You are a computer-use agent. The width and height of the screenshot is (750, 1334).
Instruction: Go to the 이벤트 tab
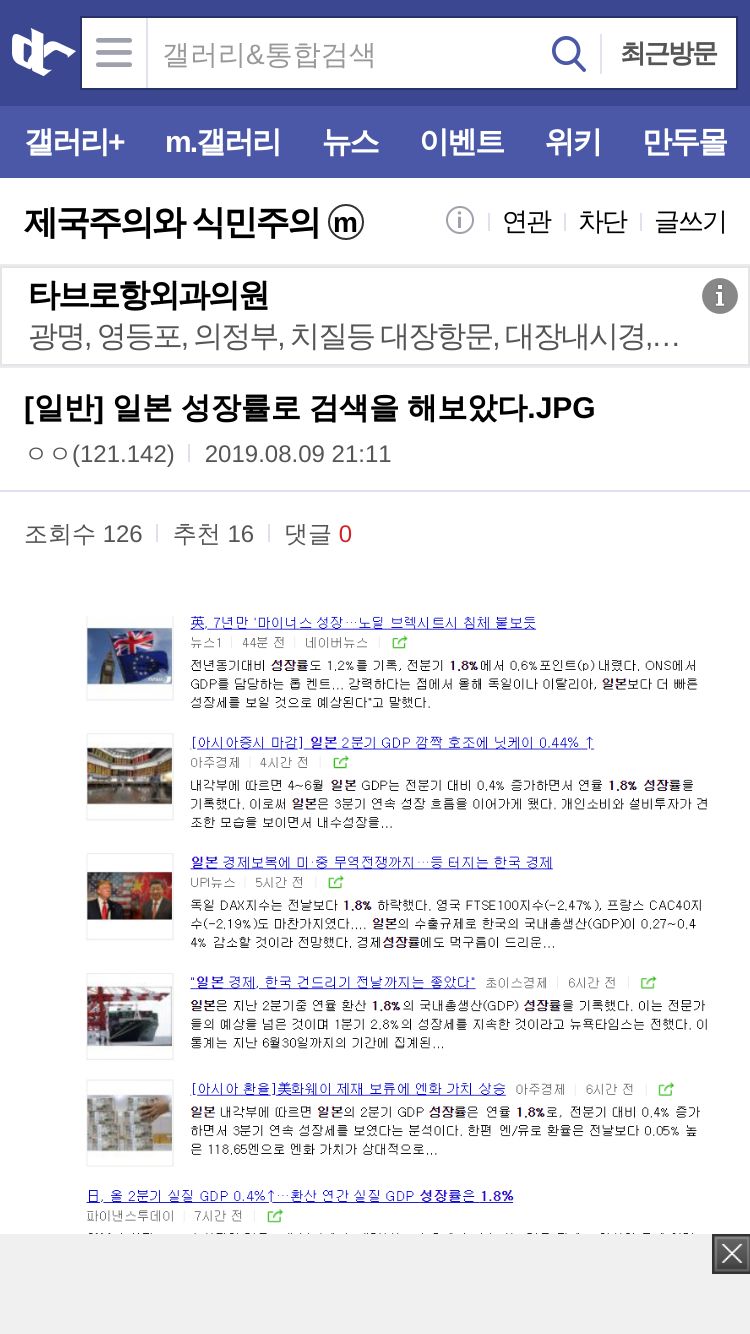462,142
